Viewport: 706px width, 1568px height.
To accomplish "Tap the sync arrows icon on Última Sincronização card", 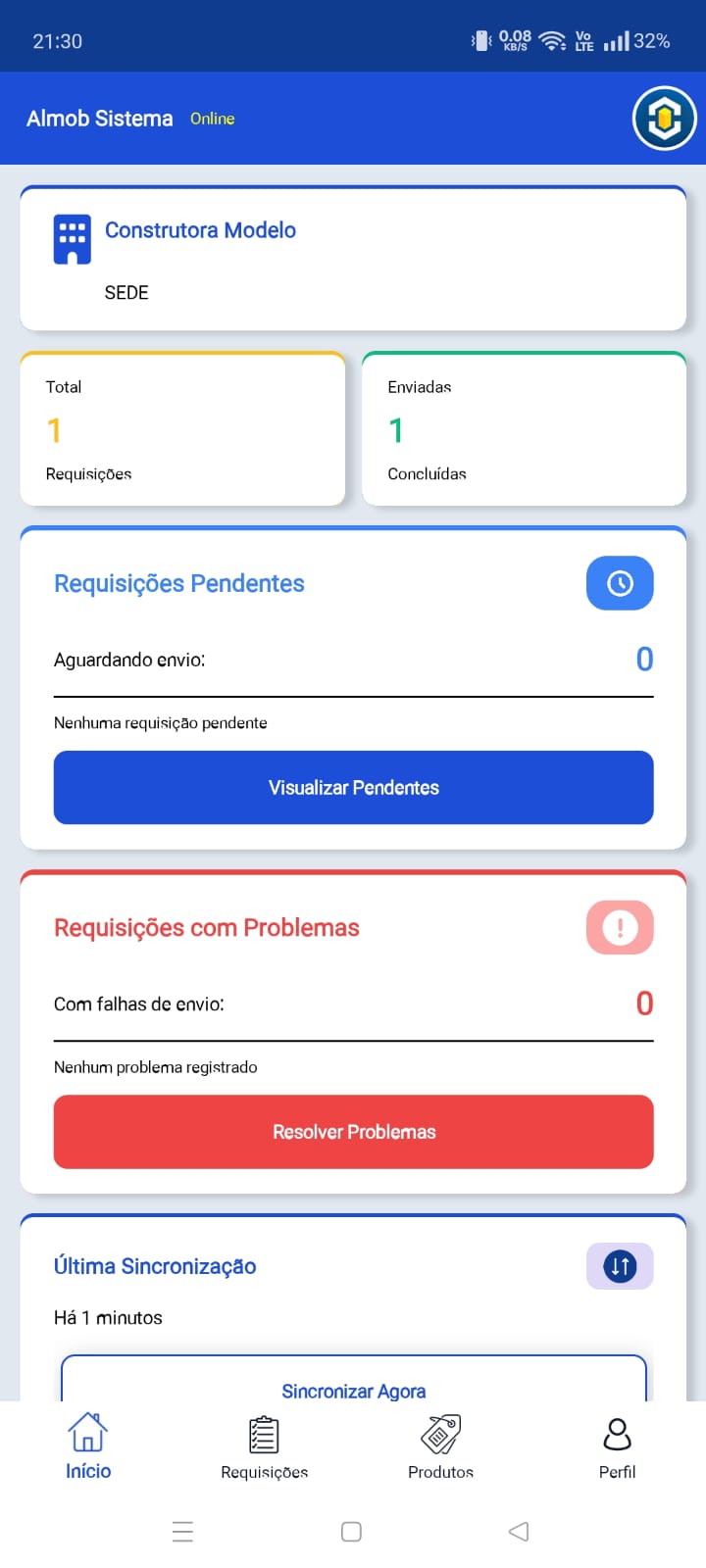I will 620,1266.
